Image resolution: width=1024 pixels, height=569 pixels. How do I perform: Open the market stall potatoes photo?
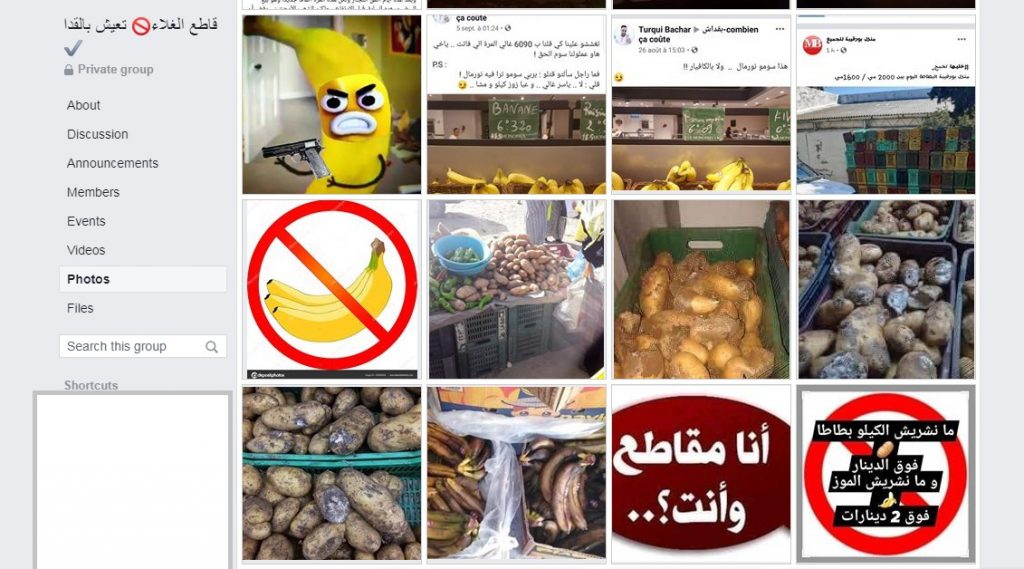[x=516, y=289]
